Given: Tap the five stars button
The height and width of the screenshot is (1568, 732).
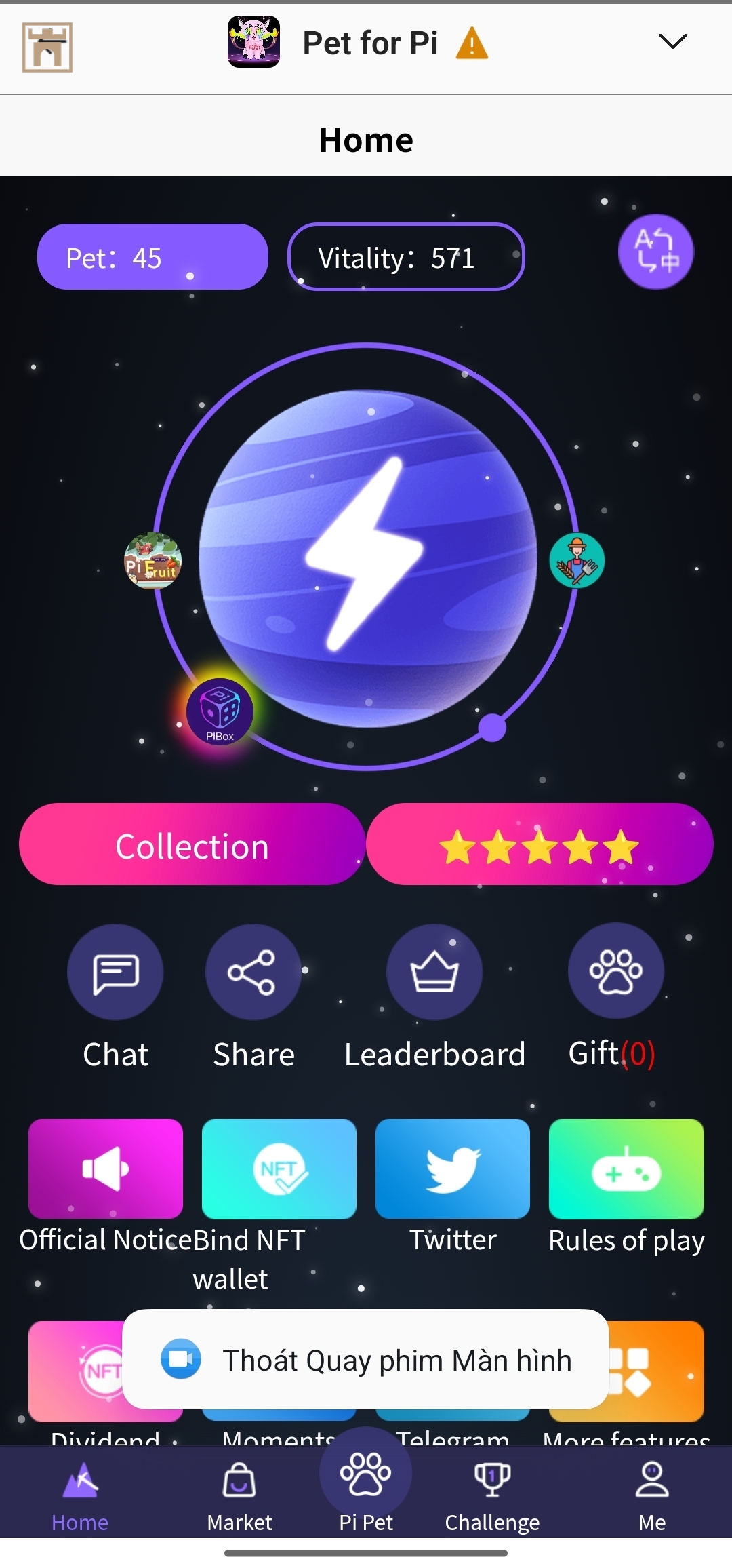Looking at the screenshot, I should pyautogui.click(x=540, y=845).
